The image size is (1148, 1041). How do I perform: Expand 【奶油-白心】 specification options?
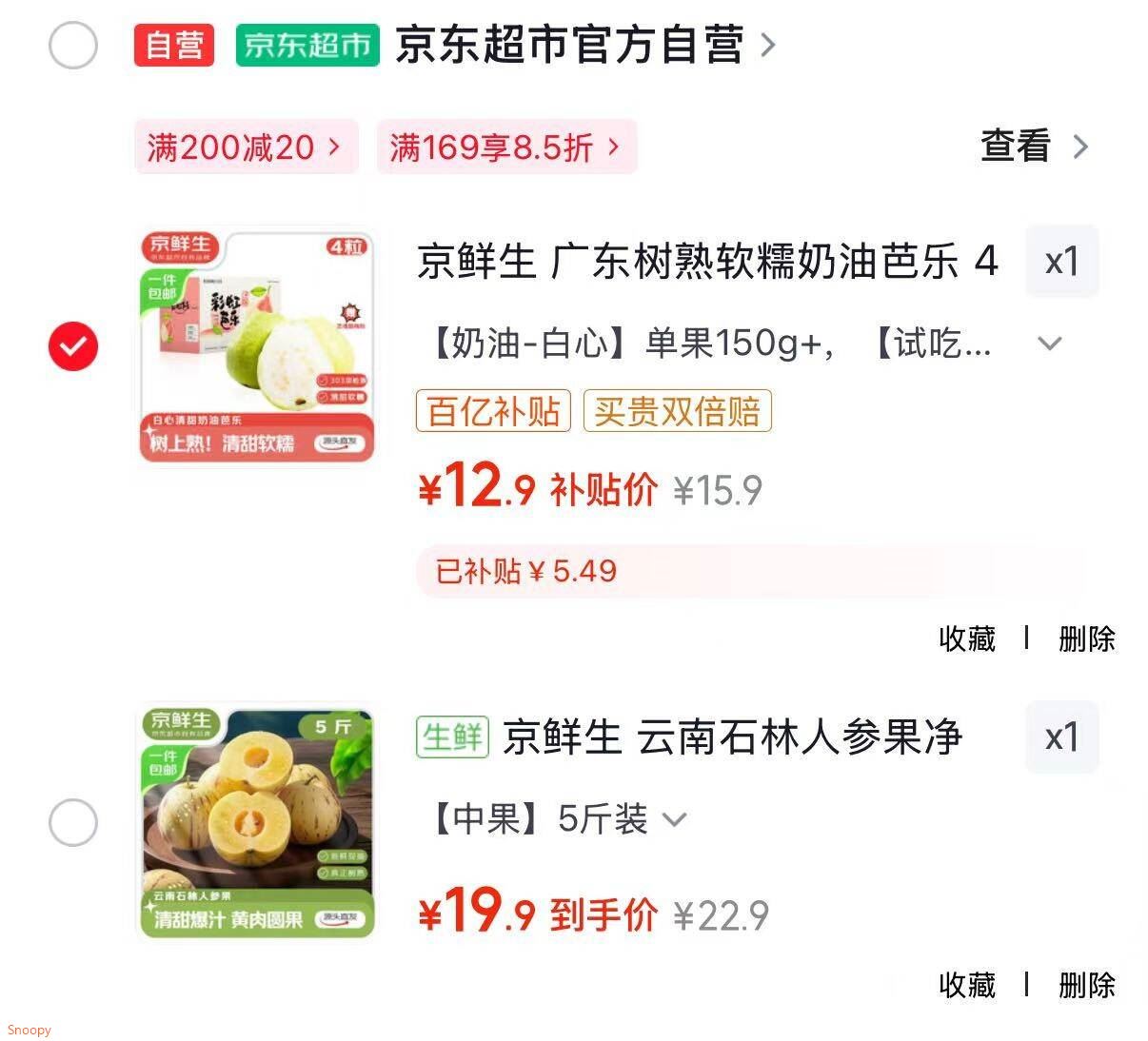1049,344
